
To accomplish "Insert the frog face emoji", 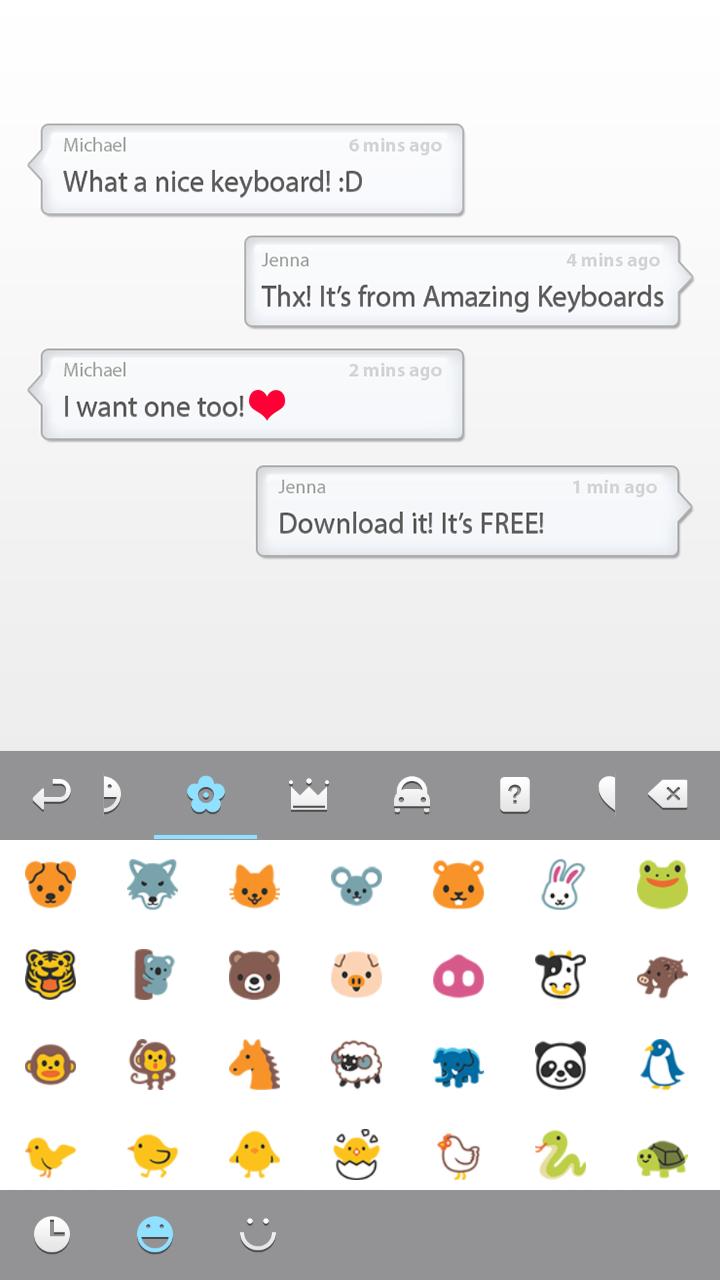I will pyautogui.click(x=662, y=884).
